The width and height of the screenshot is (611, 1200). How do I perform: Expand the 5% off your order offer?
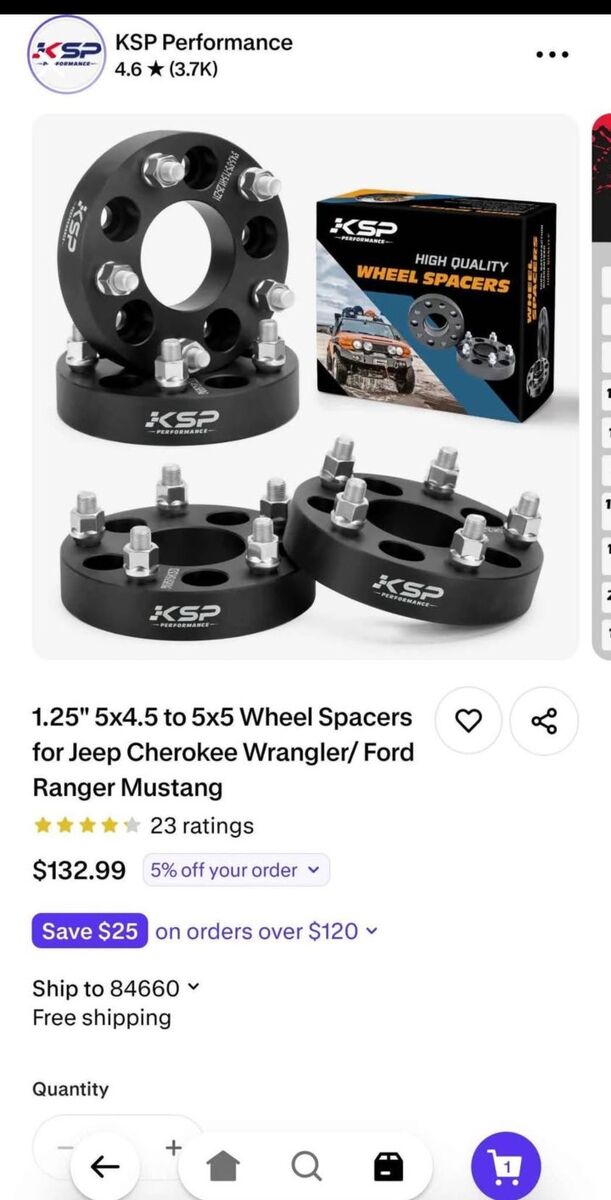coord(236,870)
